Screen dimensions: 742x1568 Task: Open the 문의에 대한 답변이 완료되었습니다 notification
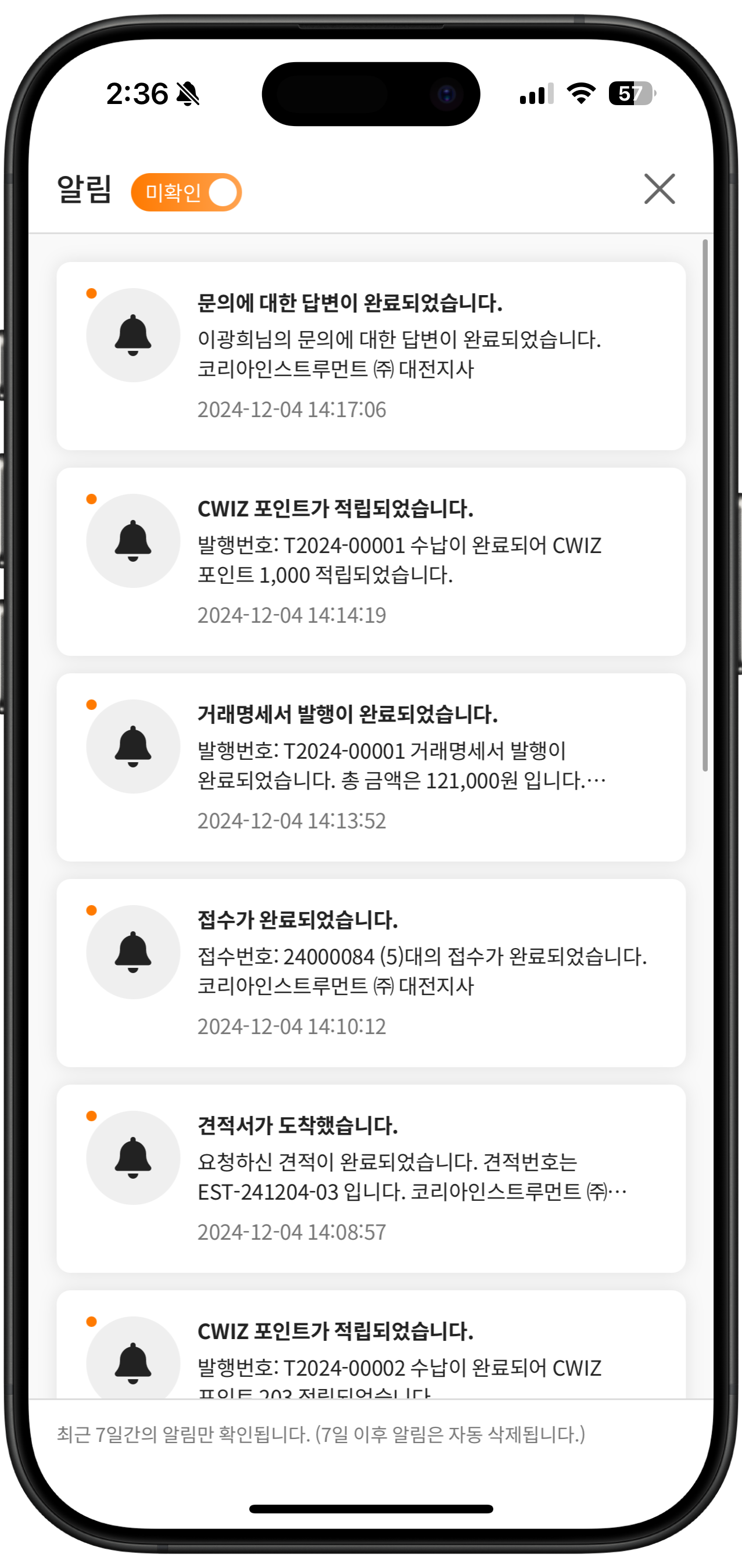point(371,356)
